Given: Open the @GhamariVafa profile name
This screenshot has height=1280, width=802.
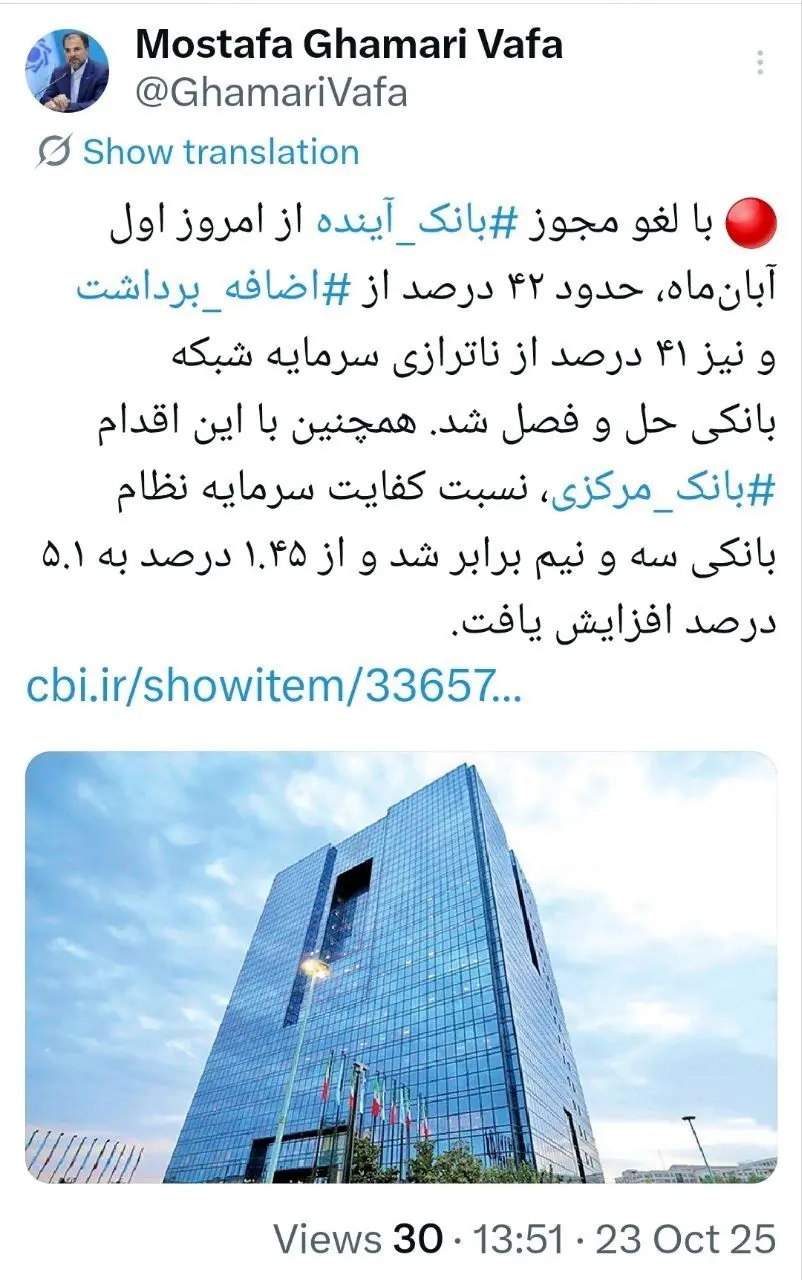Looking at the screenshot, I should click(x=270, y=93).
